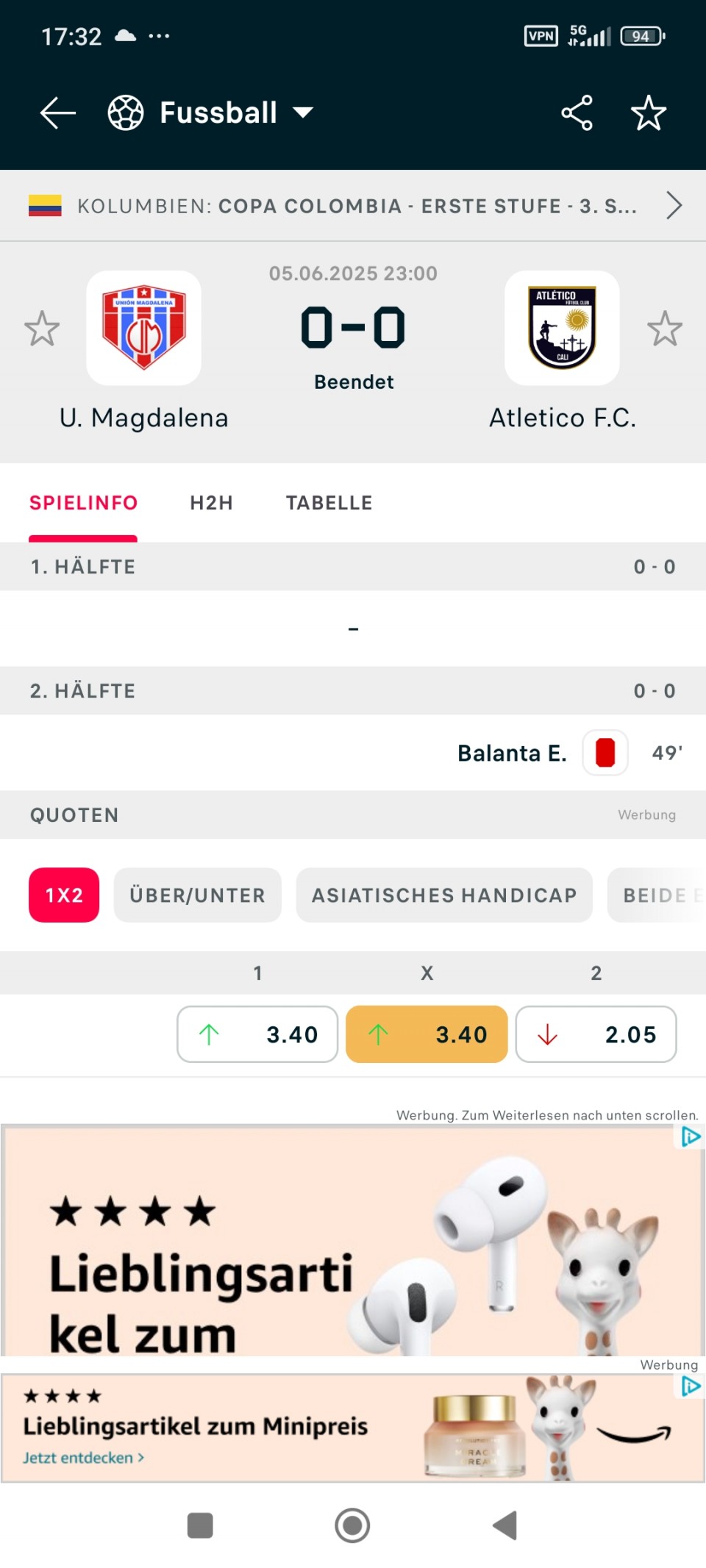Screen dimensions: 706x1568
Task: Open the Fussball sport dropdown
Action: (x=211, y=113)
